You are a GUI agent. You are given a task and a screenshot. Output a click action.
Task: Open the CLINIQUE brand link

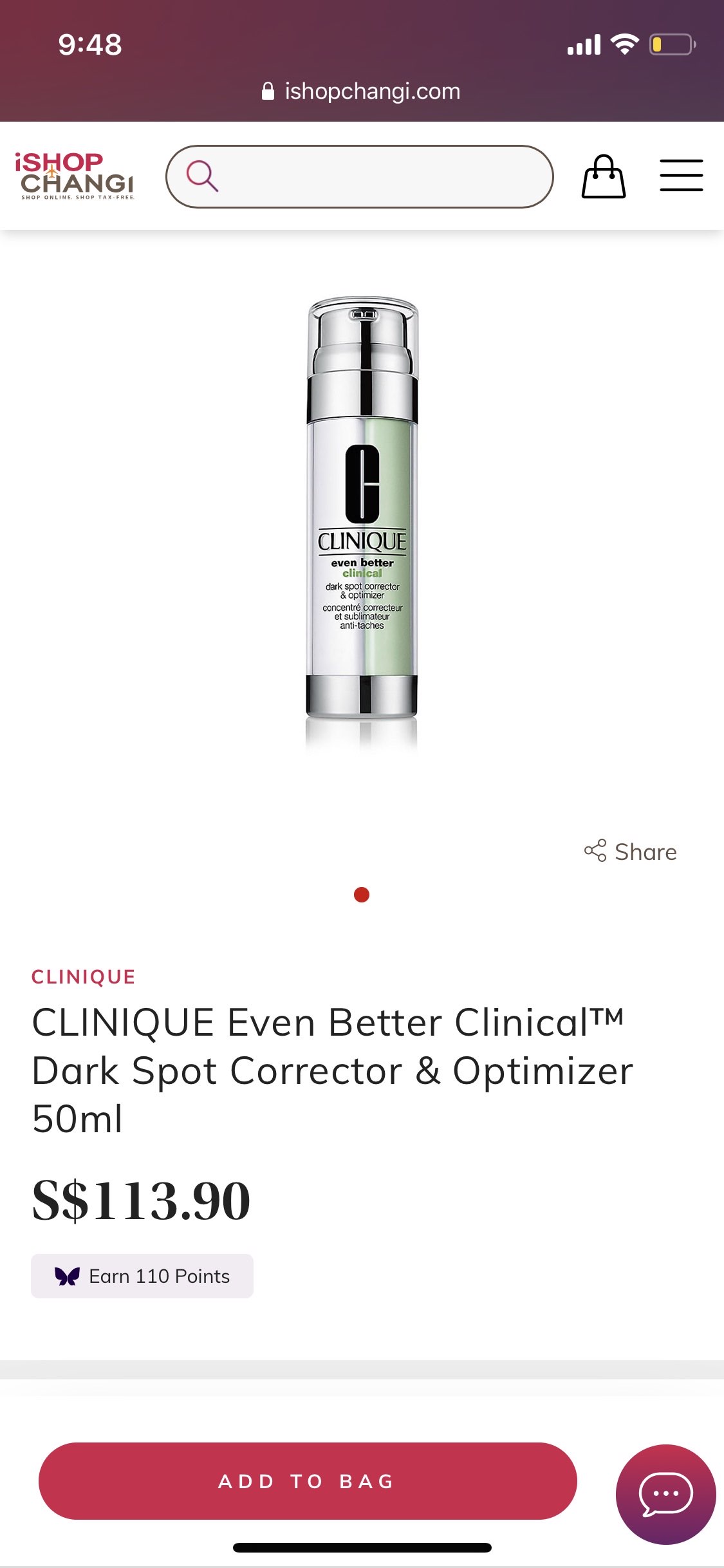pos(84,977)
